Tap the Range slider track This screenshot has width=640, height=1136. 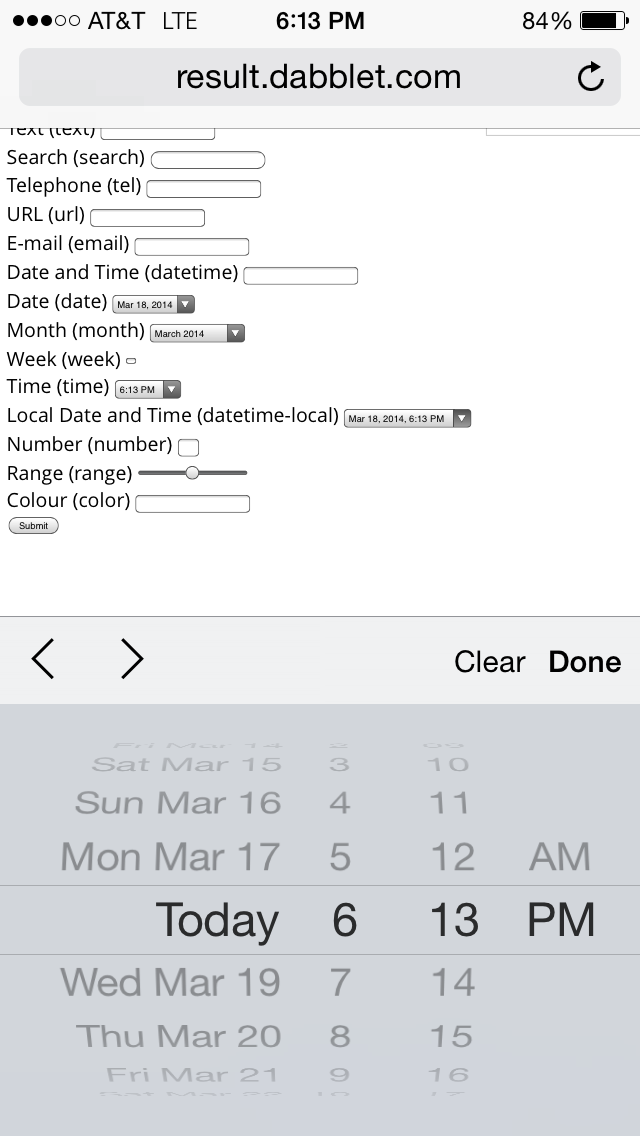click(x=192, y=473)
